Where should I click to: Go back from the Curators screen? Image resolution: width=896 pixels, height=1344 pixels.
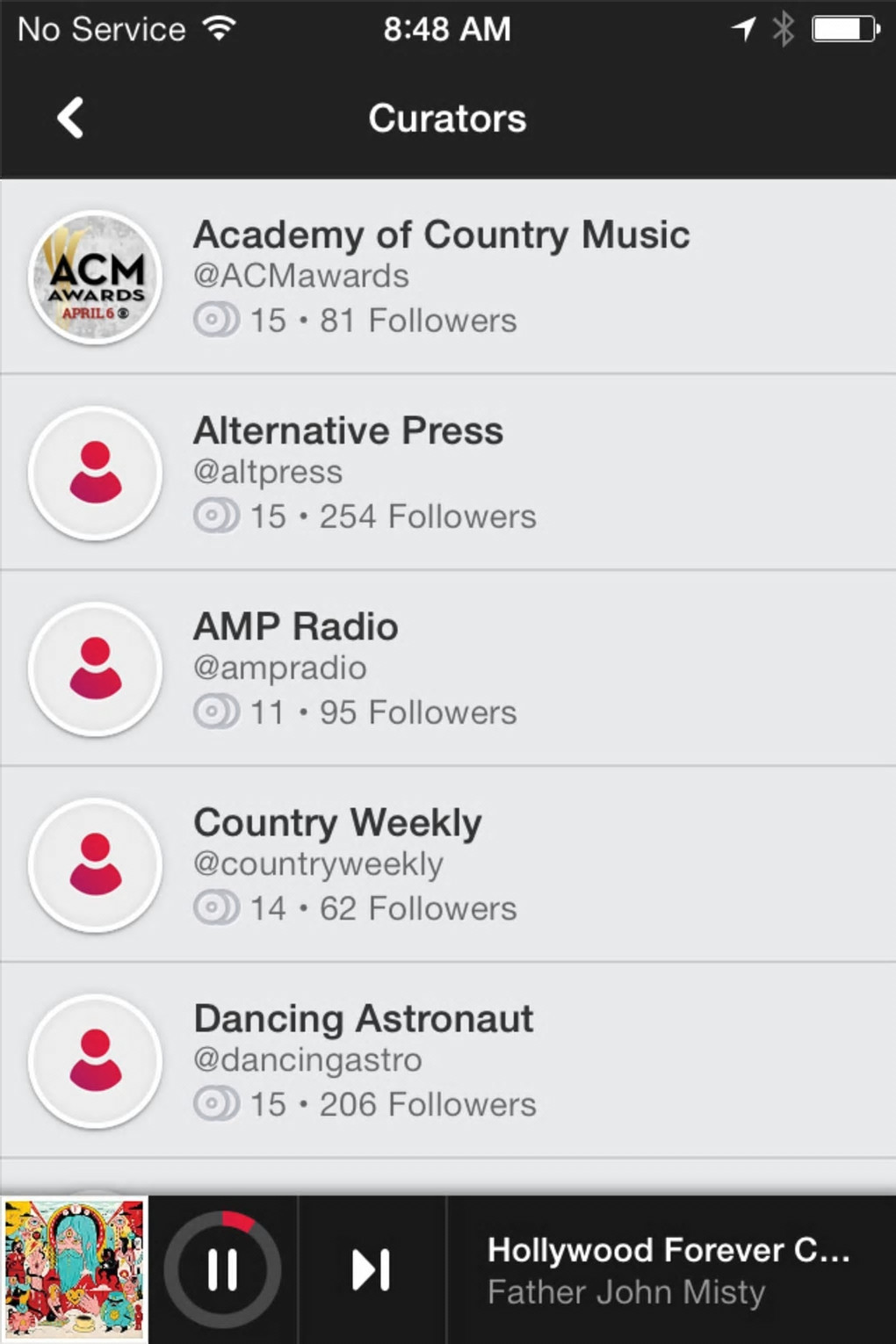pos(70,118)
